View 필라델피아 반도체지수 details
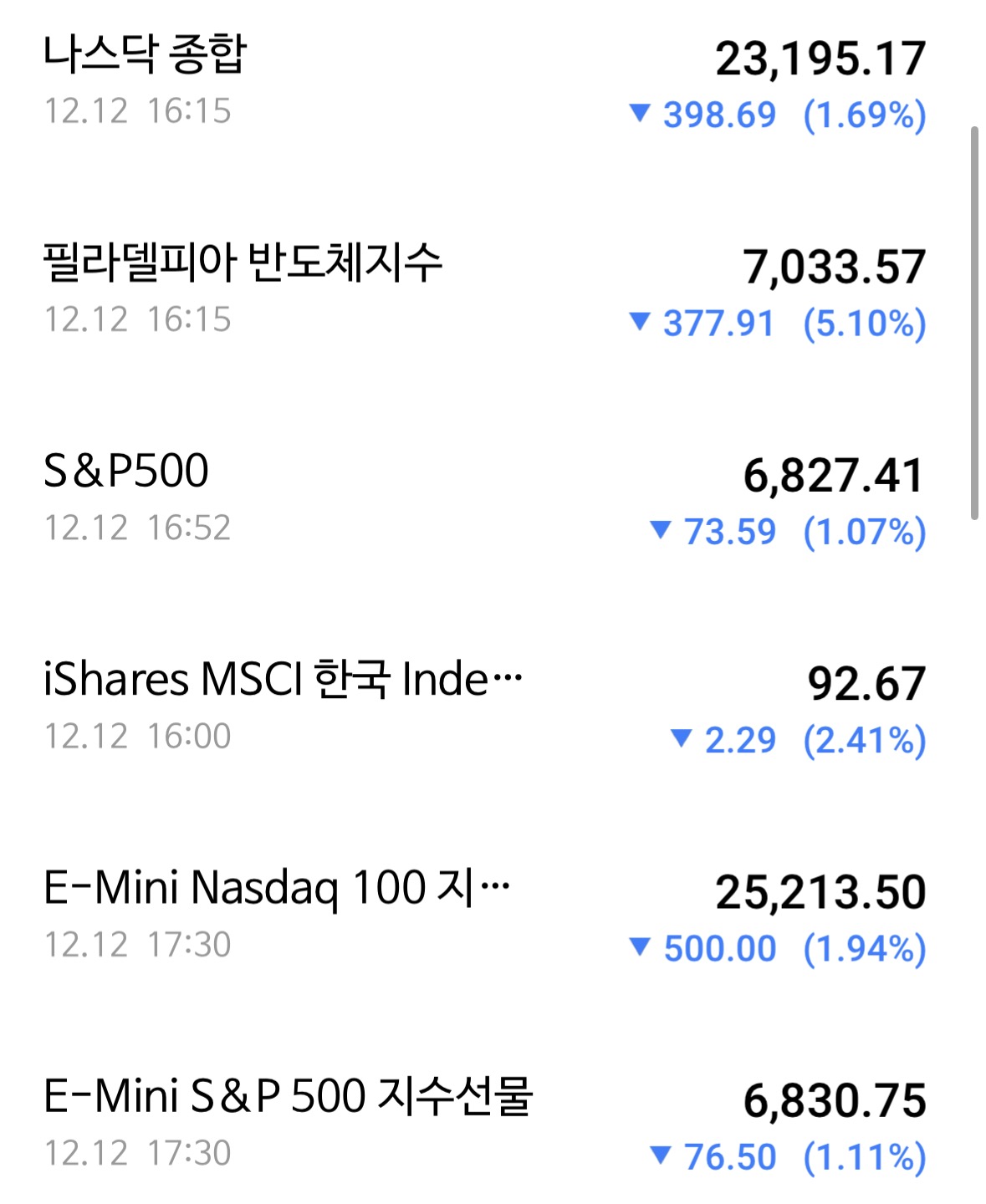The width and height of the screenshot is (986, 1204). coord(243,263)
